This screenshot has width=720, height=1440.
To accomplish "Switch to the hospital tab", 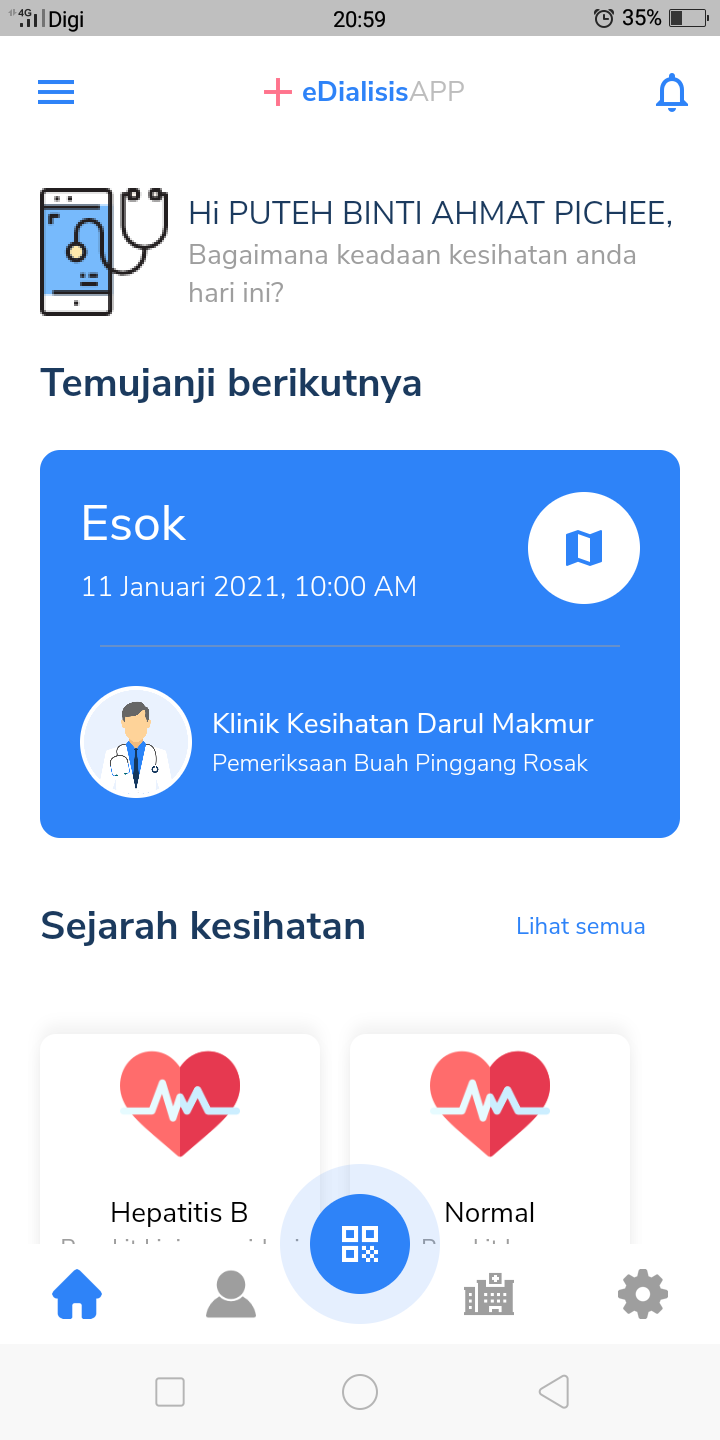I will tap(489, 1294).
